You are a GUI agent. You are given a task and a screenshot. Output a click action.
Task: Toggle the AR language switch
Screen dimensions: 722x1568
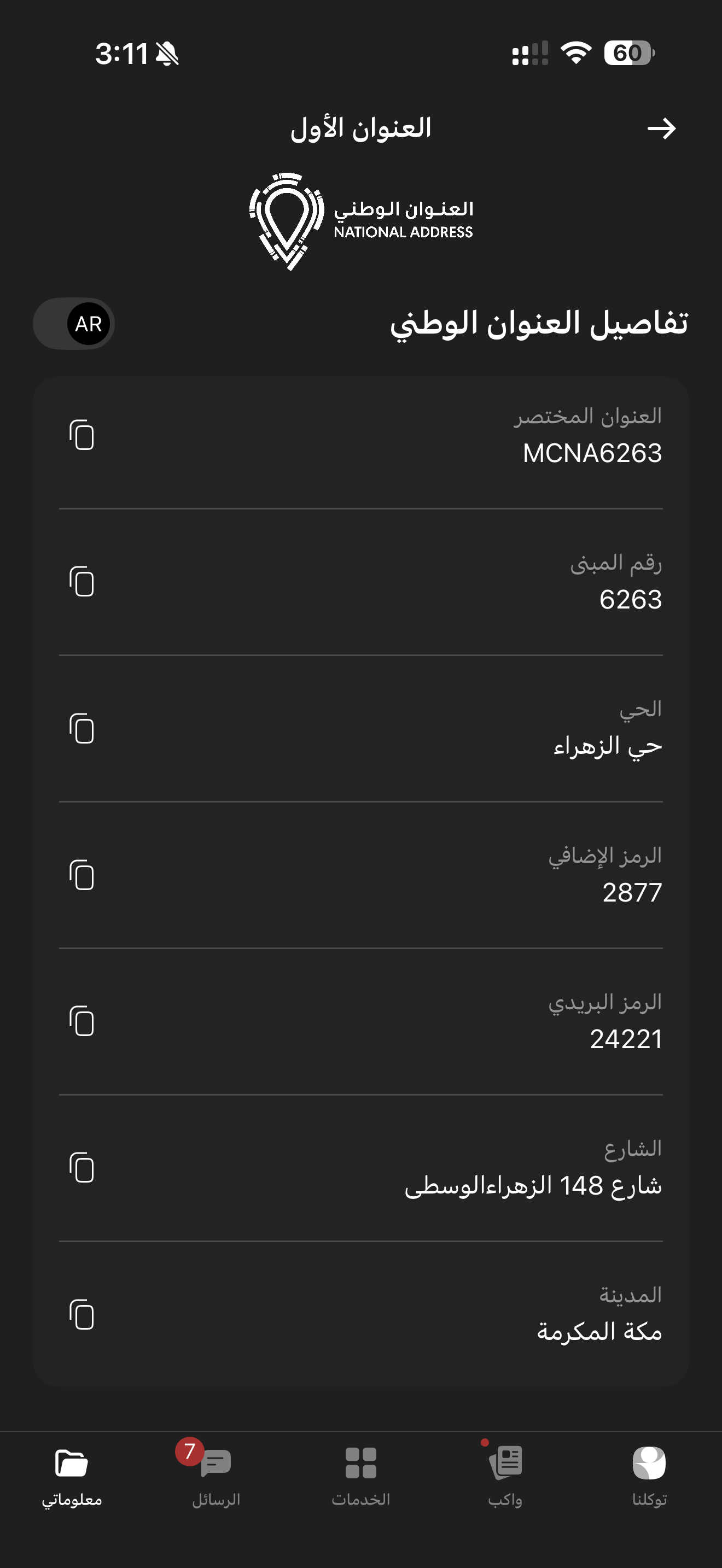74,324
